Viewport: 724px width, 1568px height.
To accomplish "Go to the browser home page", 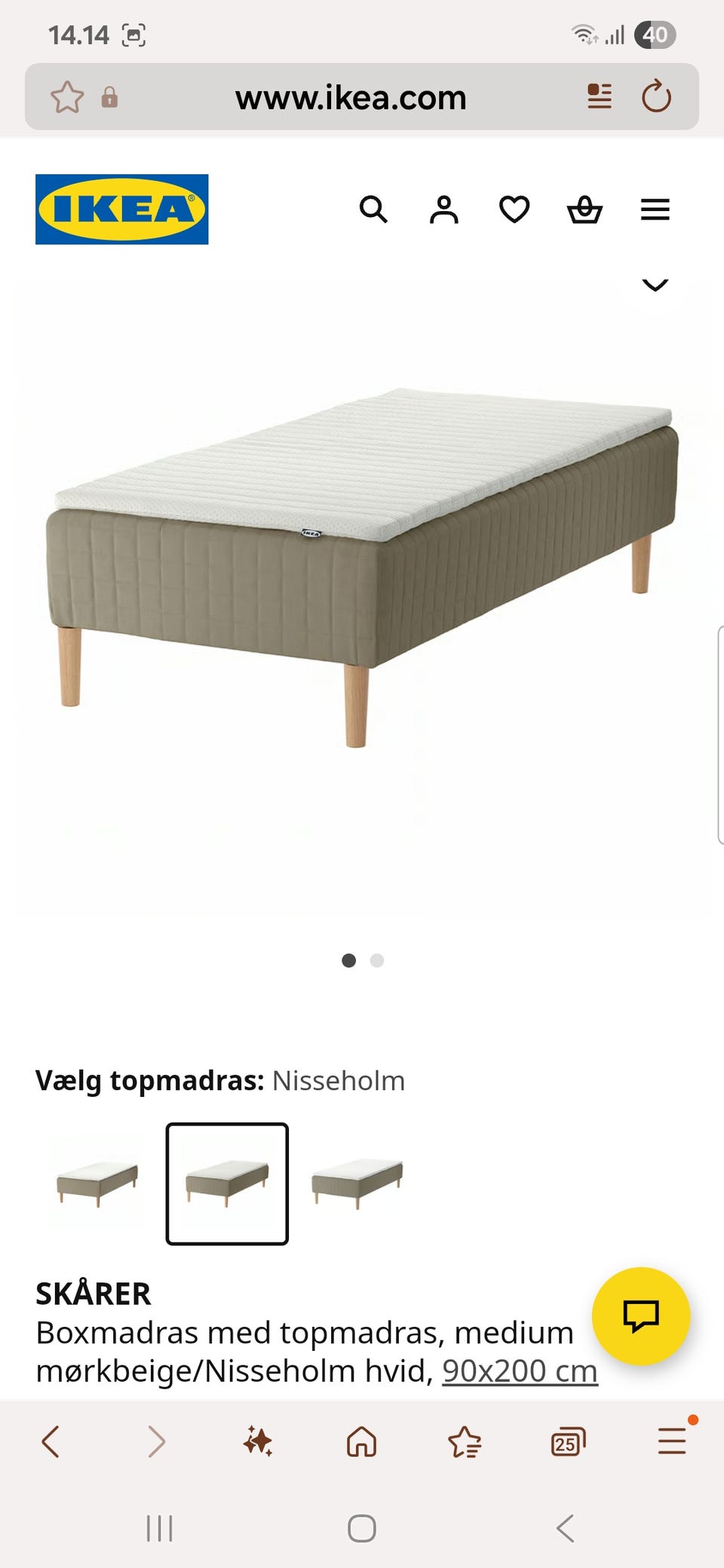I will [x=361, y=1441].
